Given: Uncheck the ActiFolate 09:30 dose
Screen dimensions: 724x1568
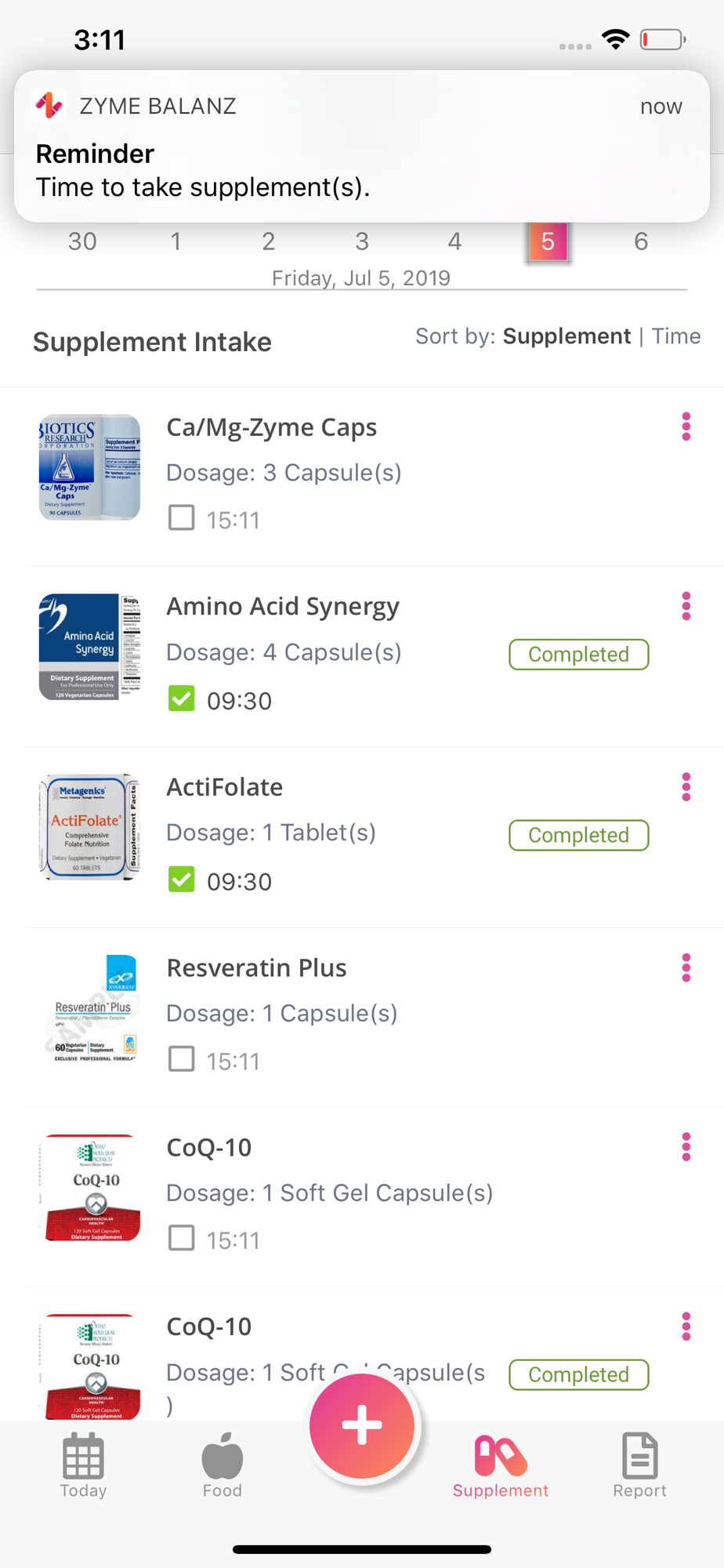Looking at the screenshot, I should click(x=182, y=880).
